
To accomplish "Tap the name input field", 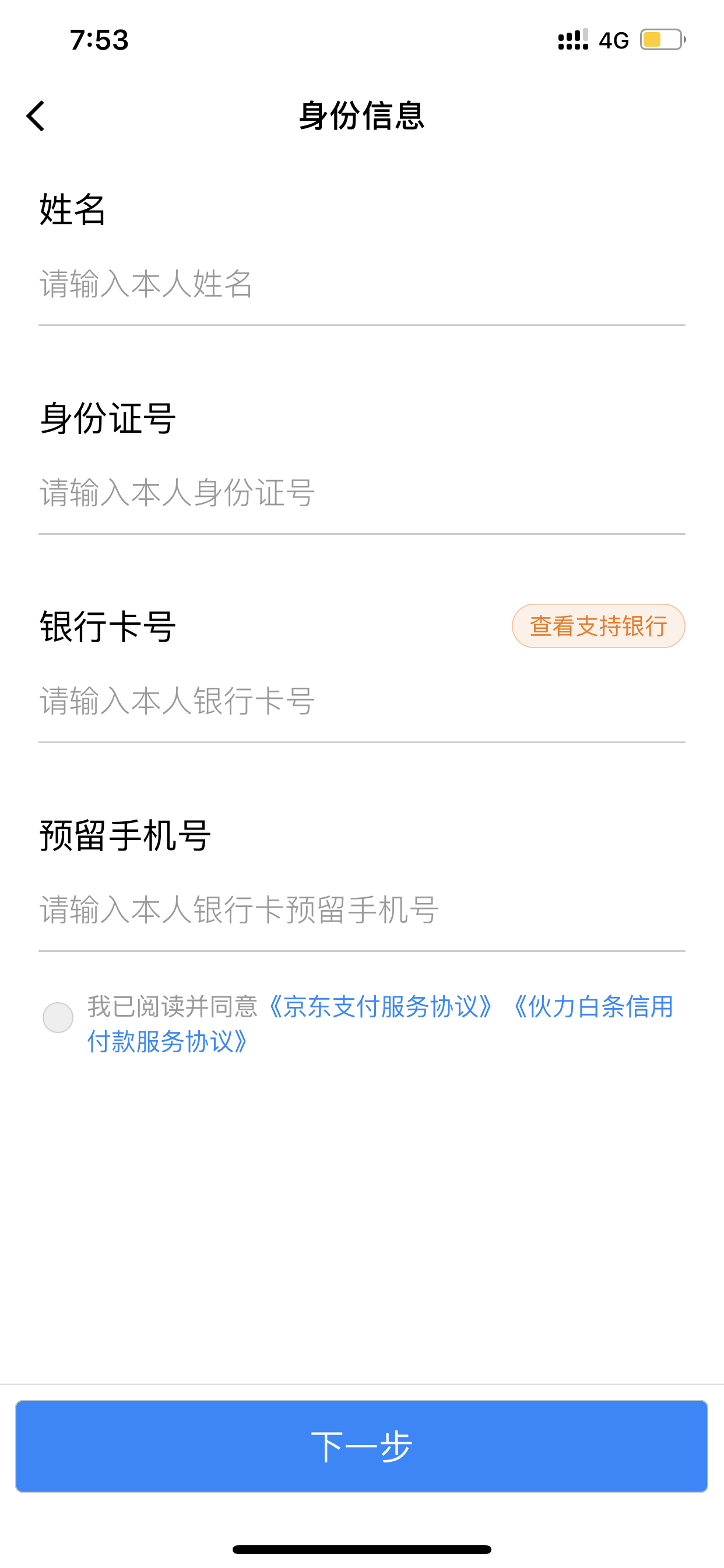I will (362, 284).
